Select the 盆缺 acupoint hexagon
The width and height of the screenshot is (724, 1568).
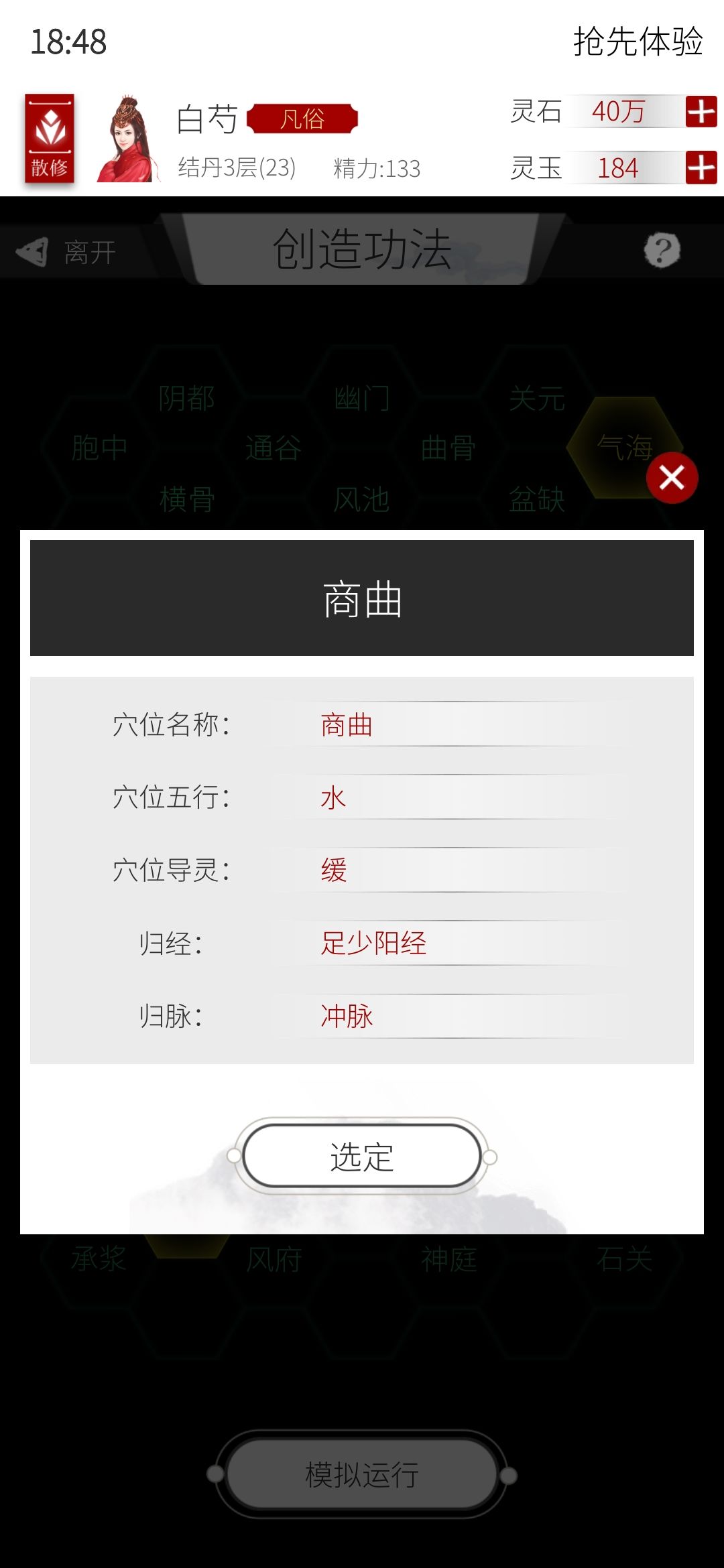[x=536, y=501]
